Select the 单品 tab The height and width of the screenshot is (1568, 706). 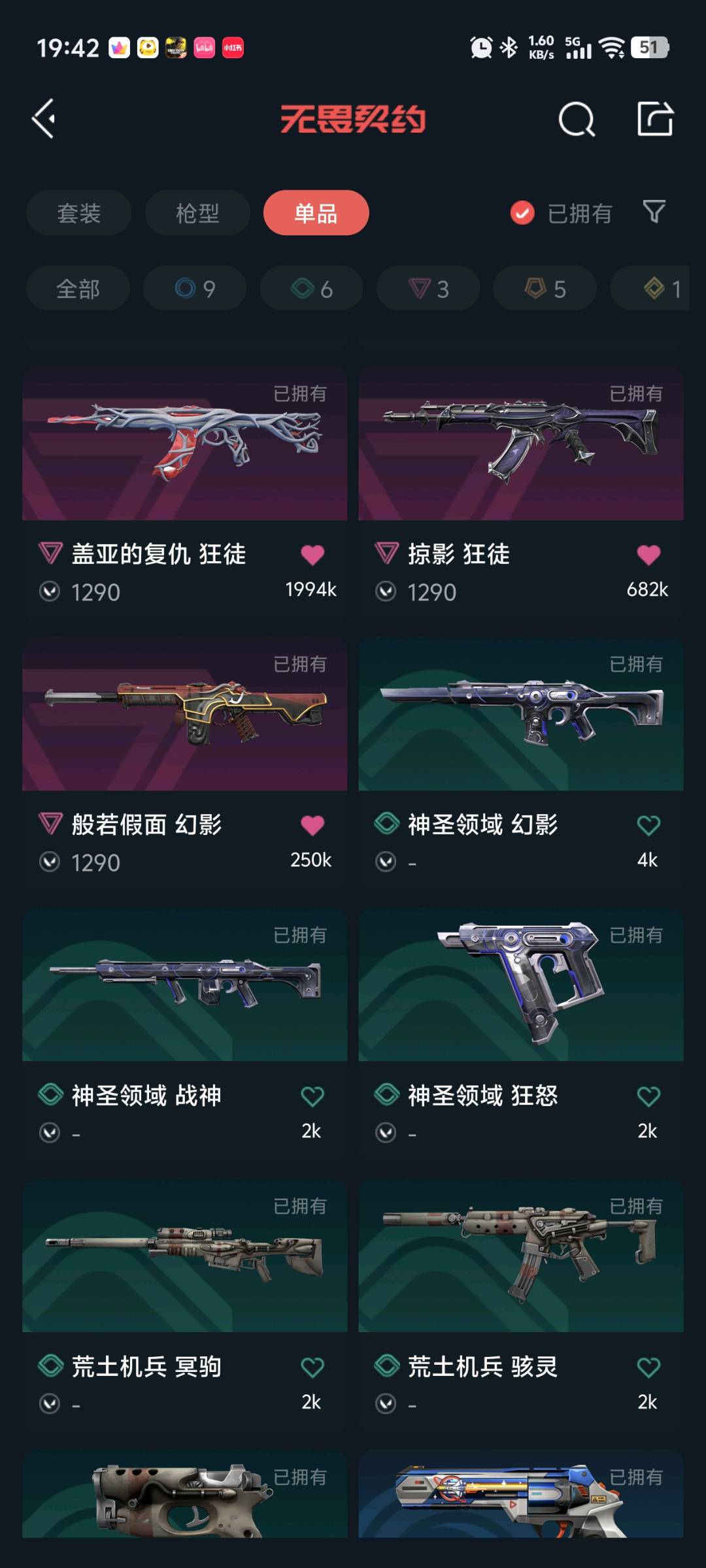click(x=316, y=213)
